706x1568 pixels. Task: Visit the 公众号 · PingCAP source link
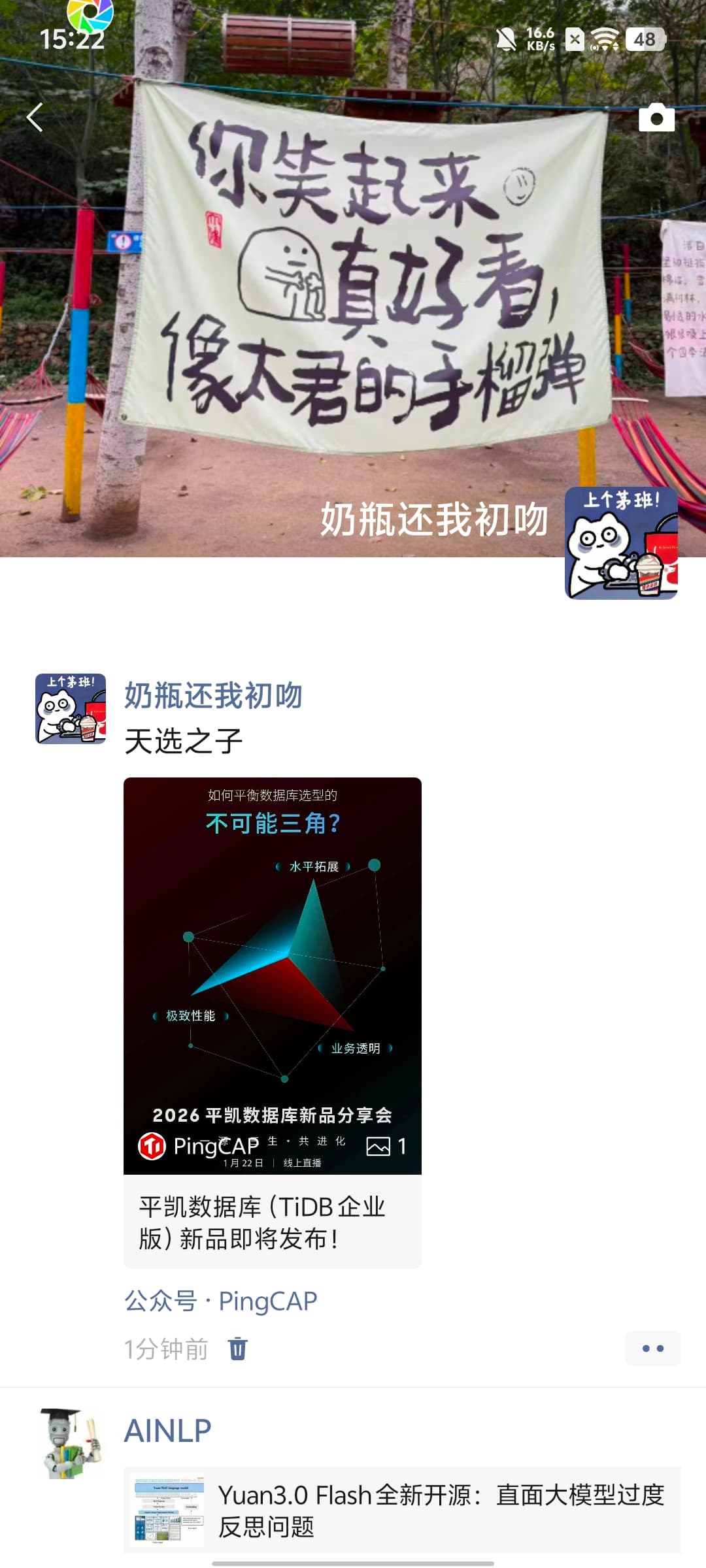(221, 1301)
